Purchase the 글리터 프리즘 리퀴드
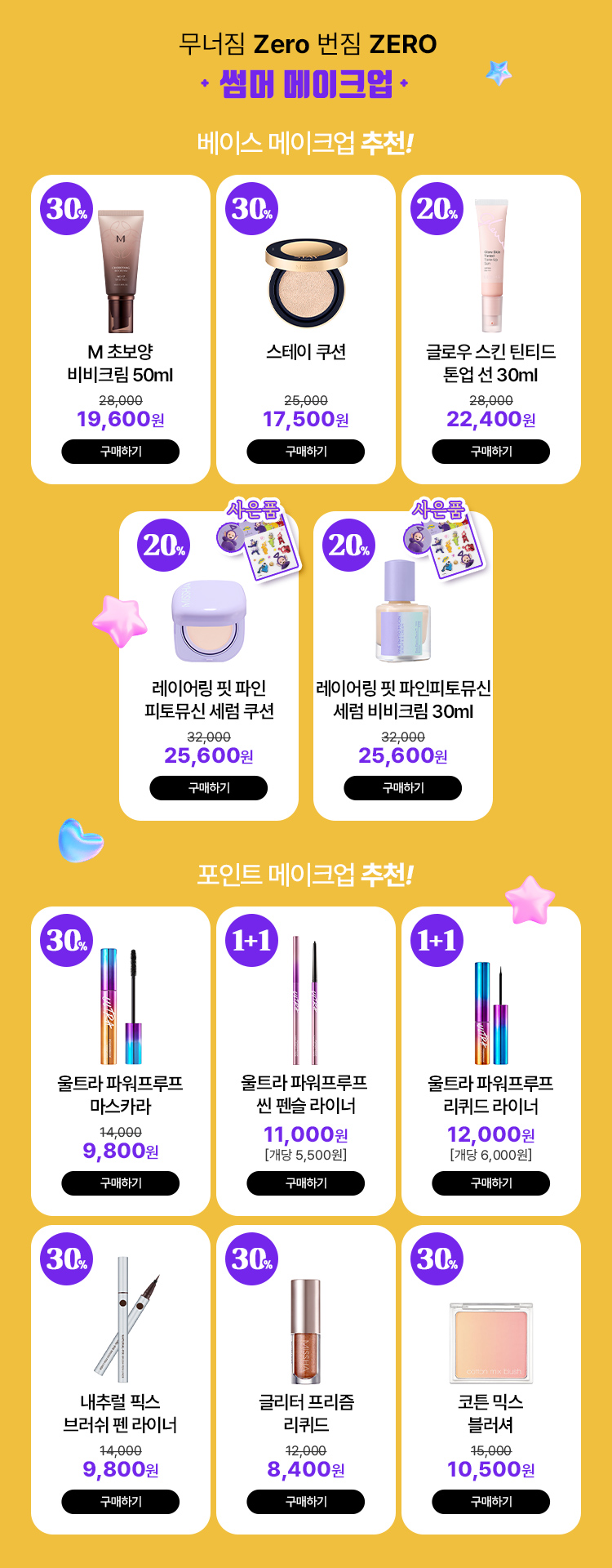The height and width of the screenshot is (1568, 612). 305,1502
